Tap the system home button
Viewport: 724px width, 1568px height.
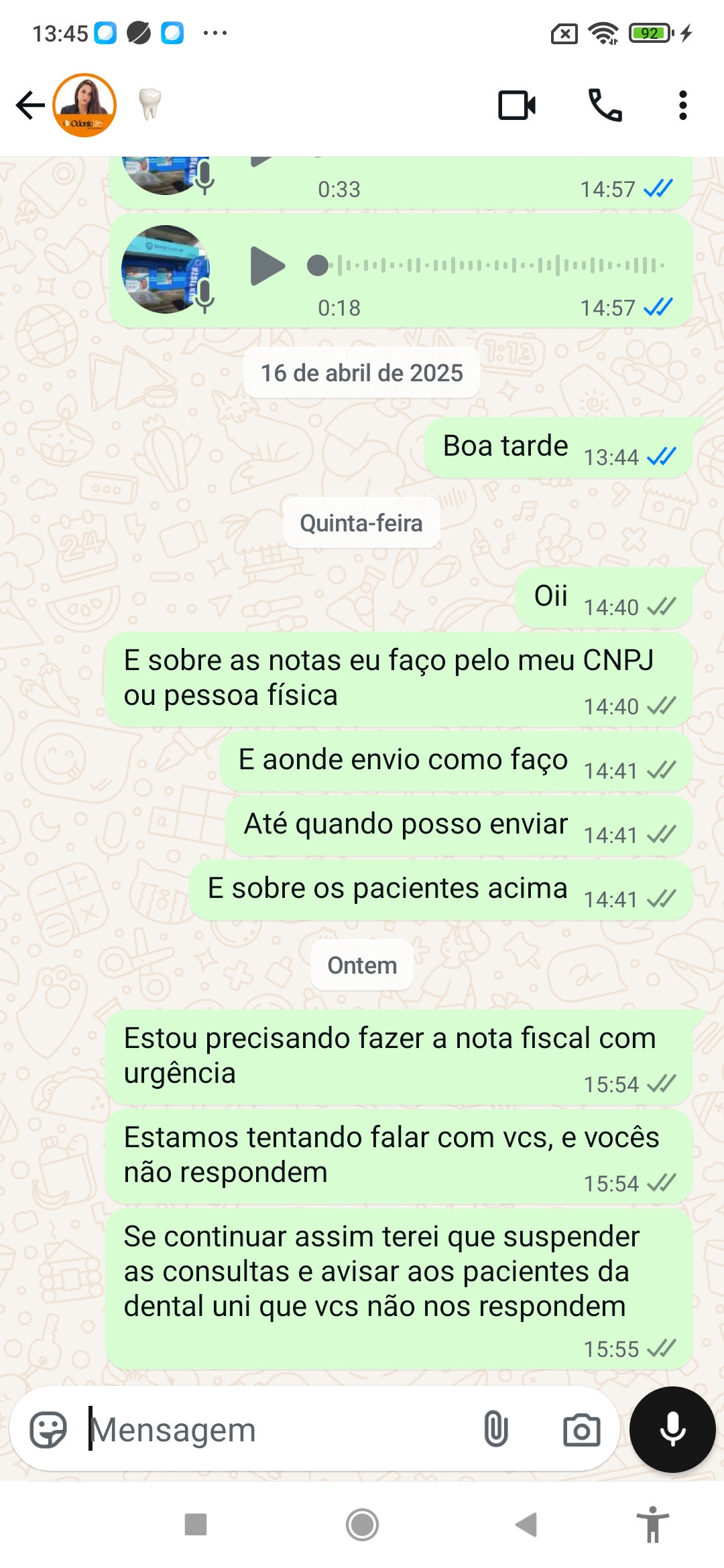pos(362,1524)
